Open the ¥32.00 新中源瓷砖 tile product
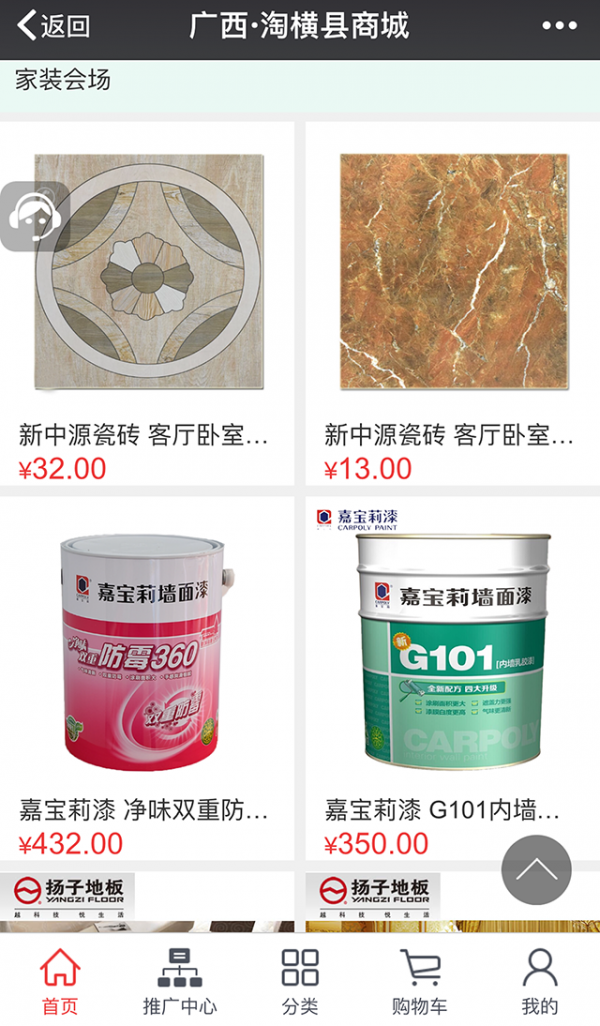 pyautogui.click(x=148, y=300)
